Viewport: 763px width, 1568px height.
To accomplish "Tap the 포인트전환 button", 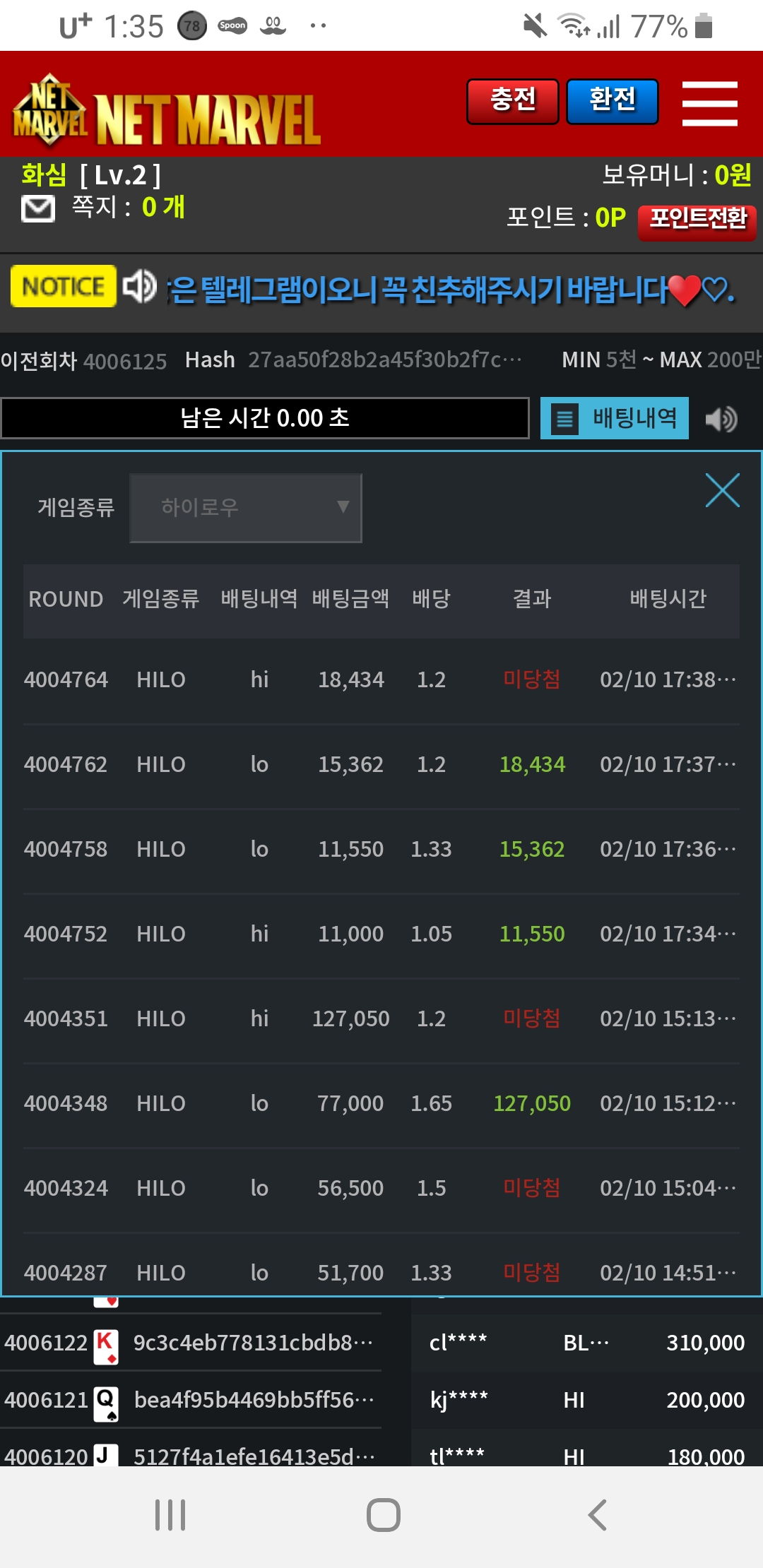I will click(697, 222).
